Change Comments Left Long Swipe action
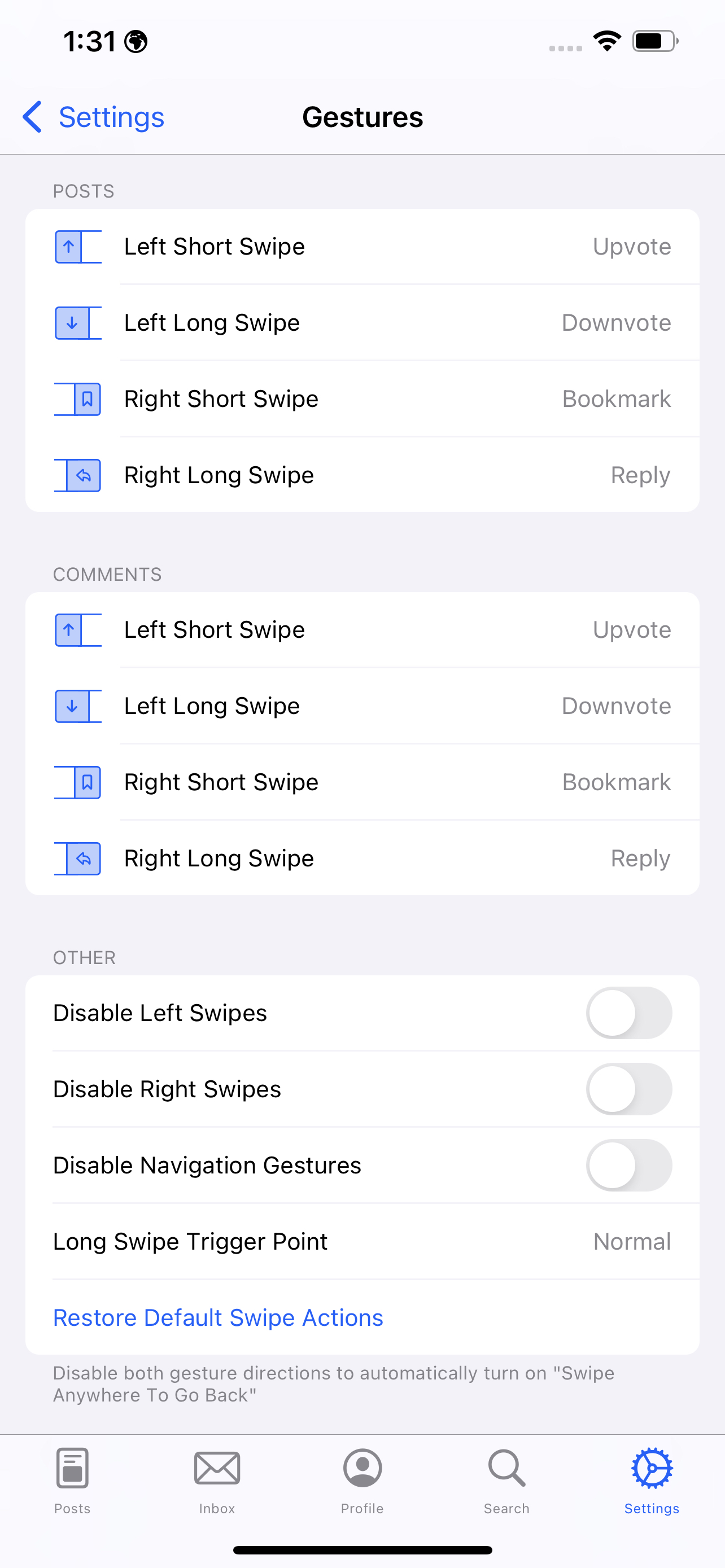725x1568 pixels. coord(362,706)
